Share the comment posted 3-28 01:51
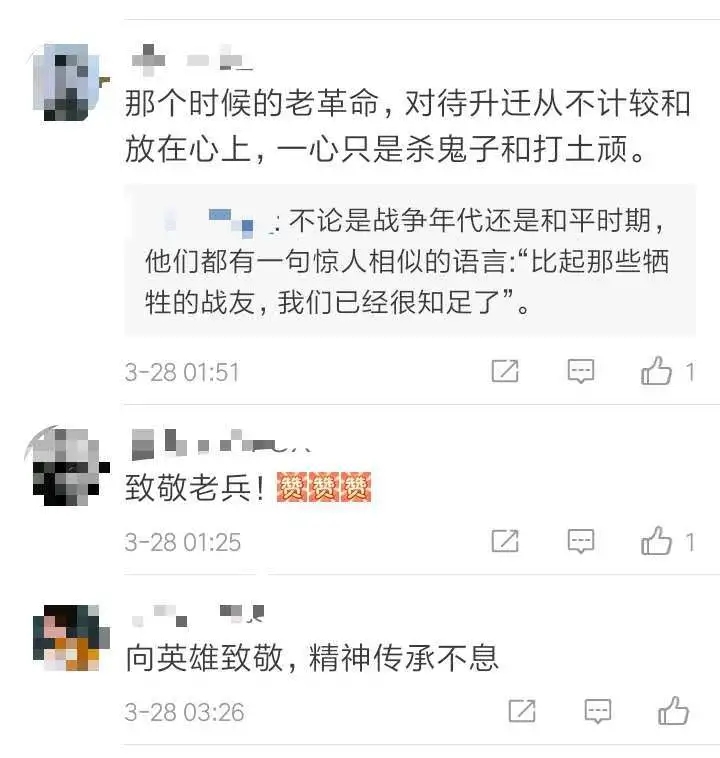 505,372
